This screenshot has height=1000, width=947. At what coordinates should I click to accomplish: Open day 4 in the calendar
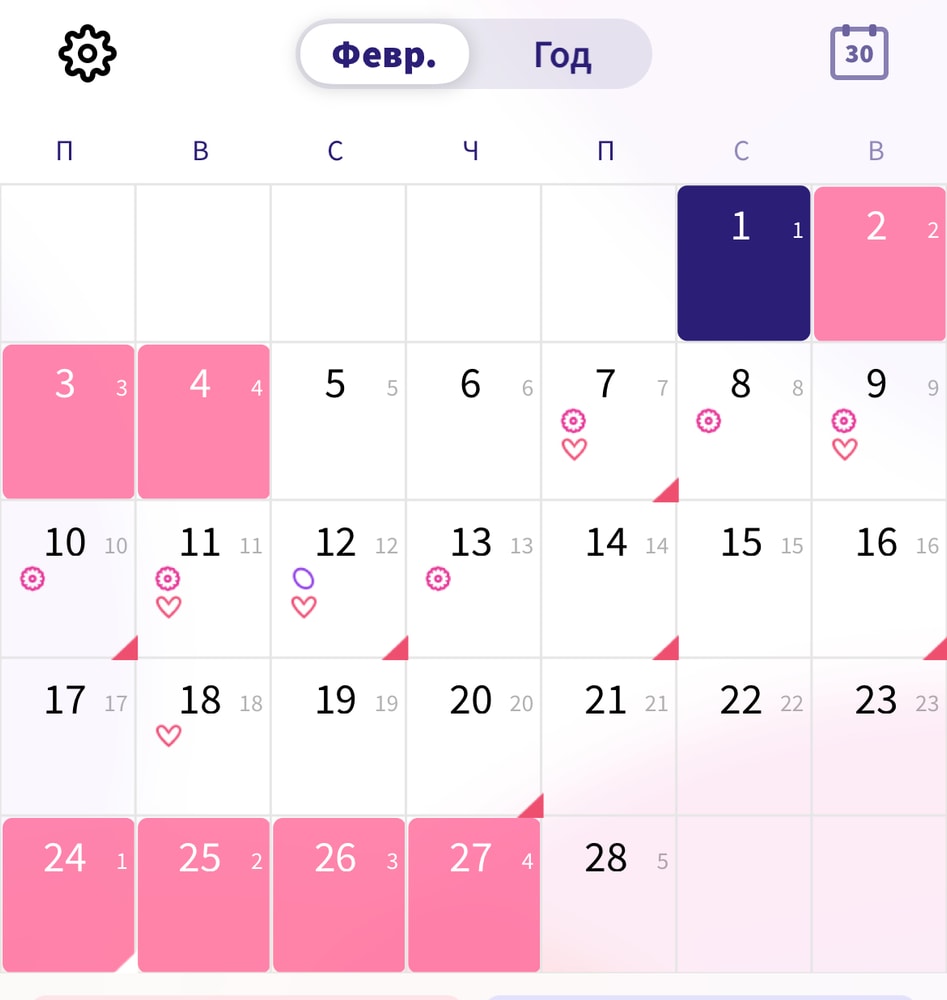tap(203, 421)
